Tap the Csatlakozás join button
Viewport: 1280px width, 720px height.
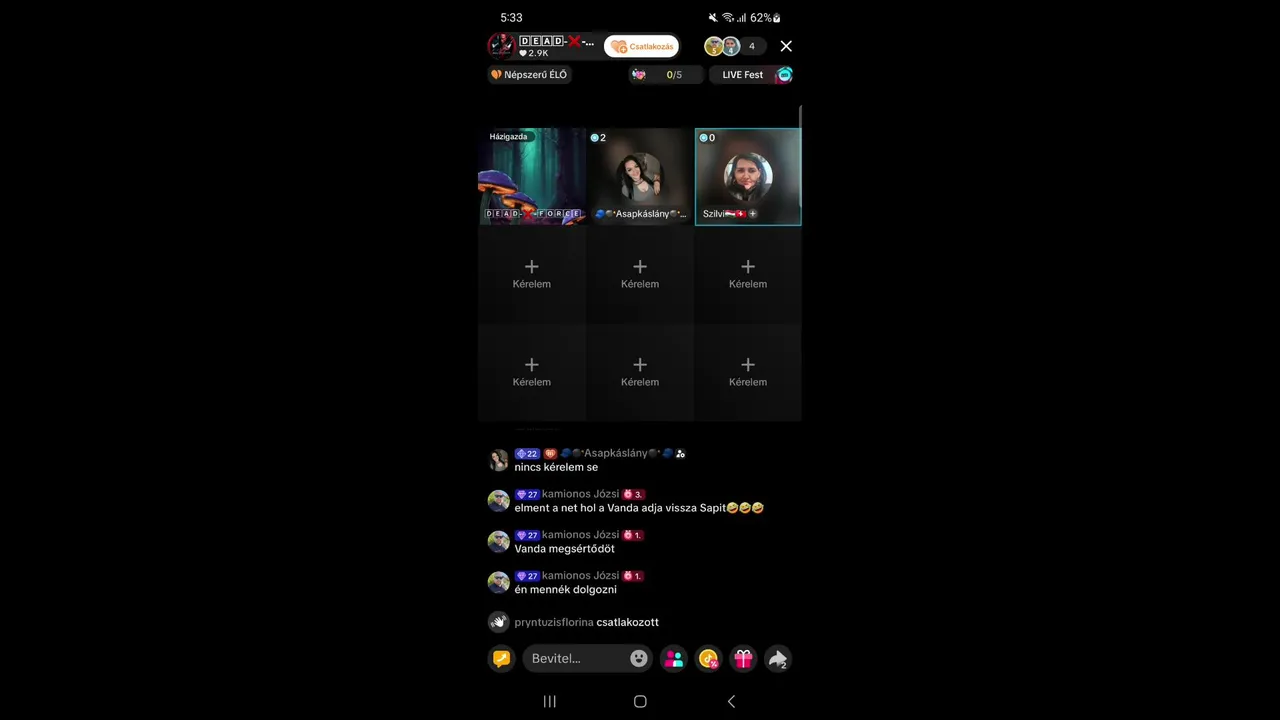point(641,46)
